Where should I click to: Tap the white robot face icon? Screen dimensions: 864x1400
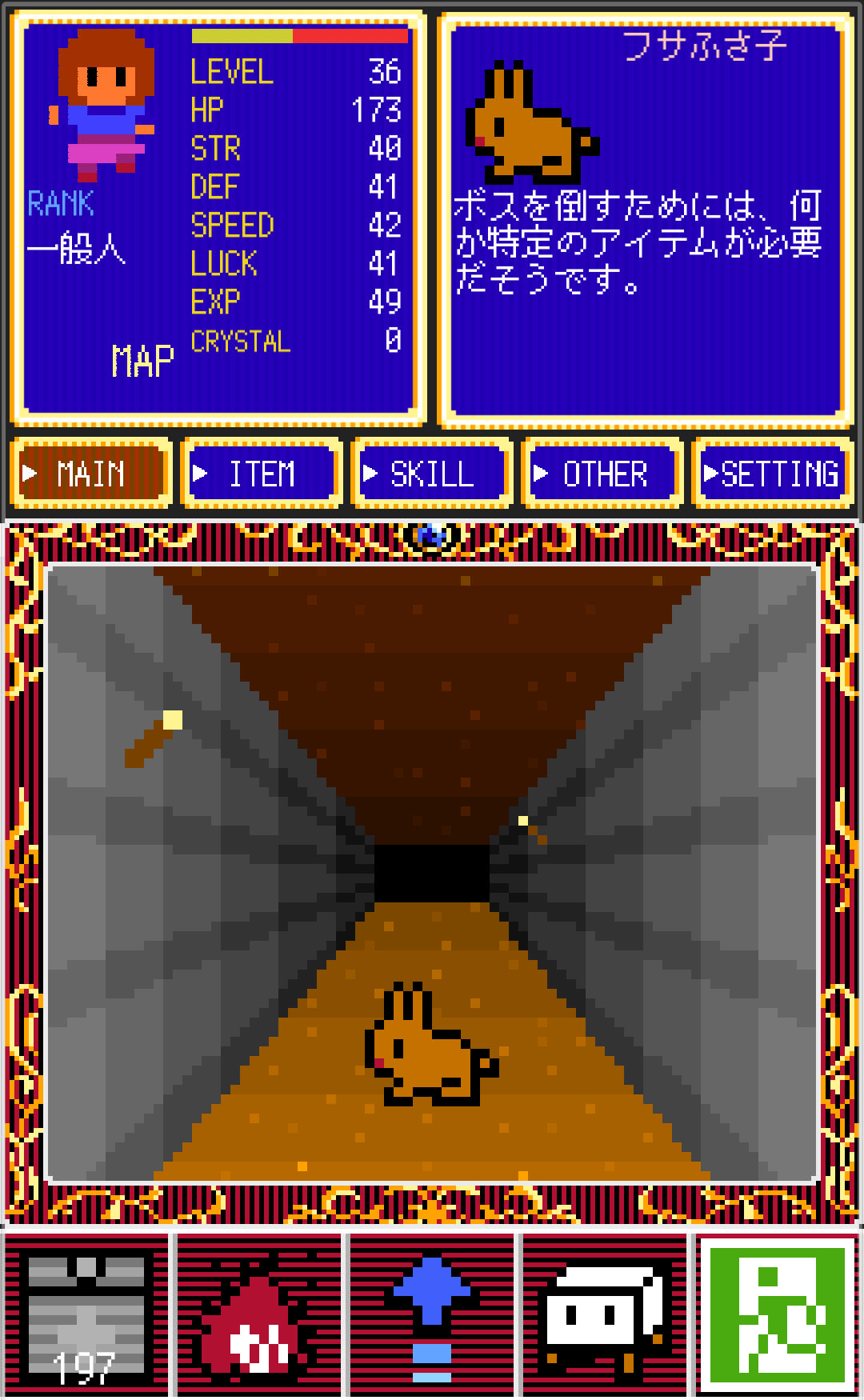click(605, 1317)
